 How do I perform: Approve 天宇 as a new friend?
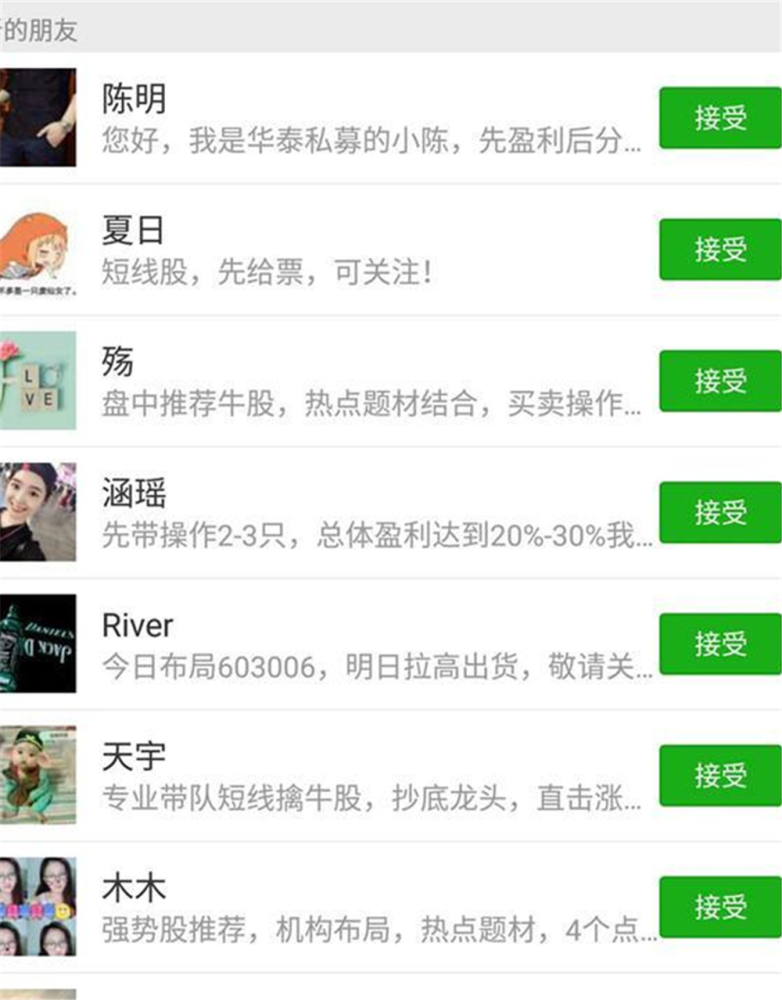(719, 775)
